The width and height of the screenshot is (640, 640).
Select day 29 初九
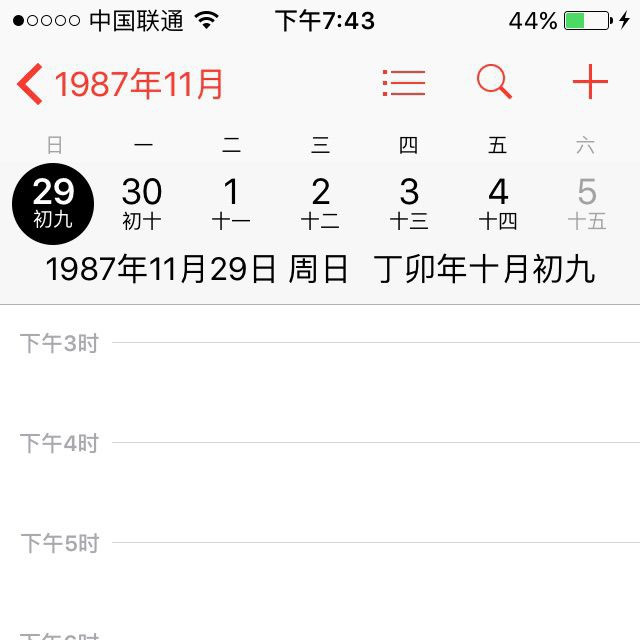[x=53, y=202]
